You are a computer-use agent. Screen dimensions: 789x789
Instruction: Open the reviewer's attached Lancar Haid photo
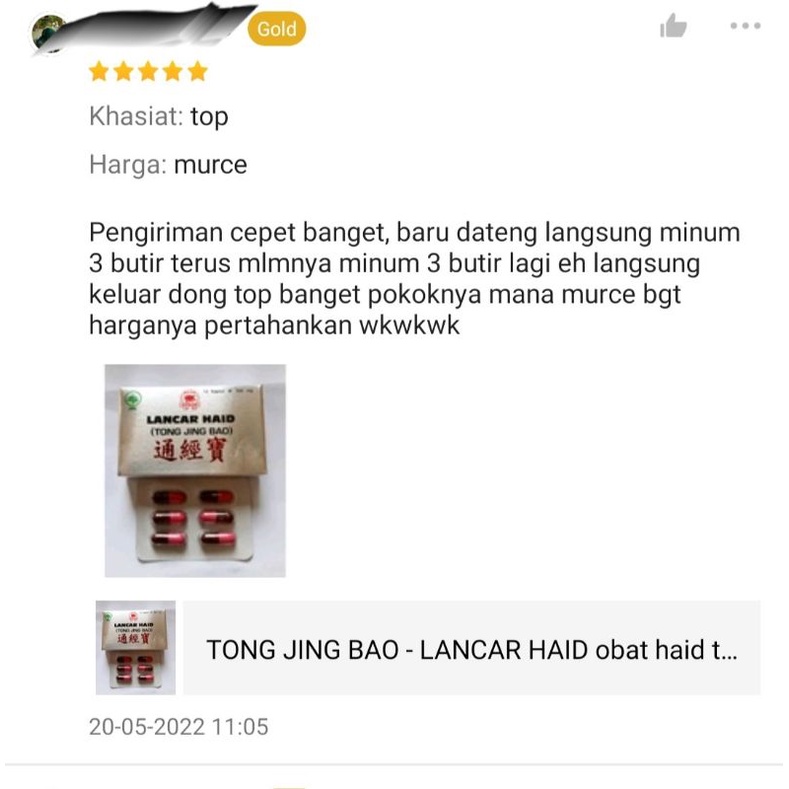pyautogui.click(x=195, y=470)
